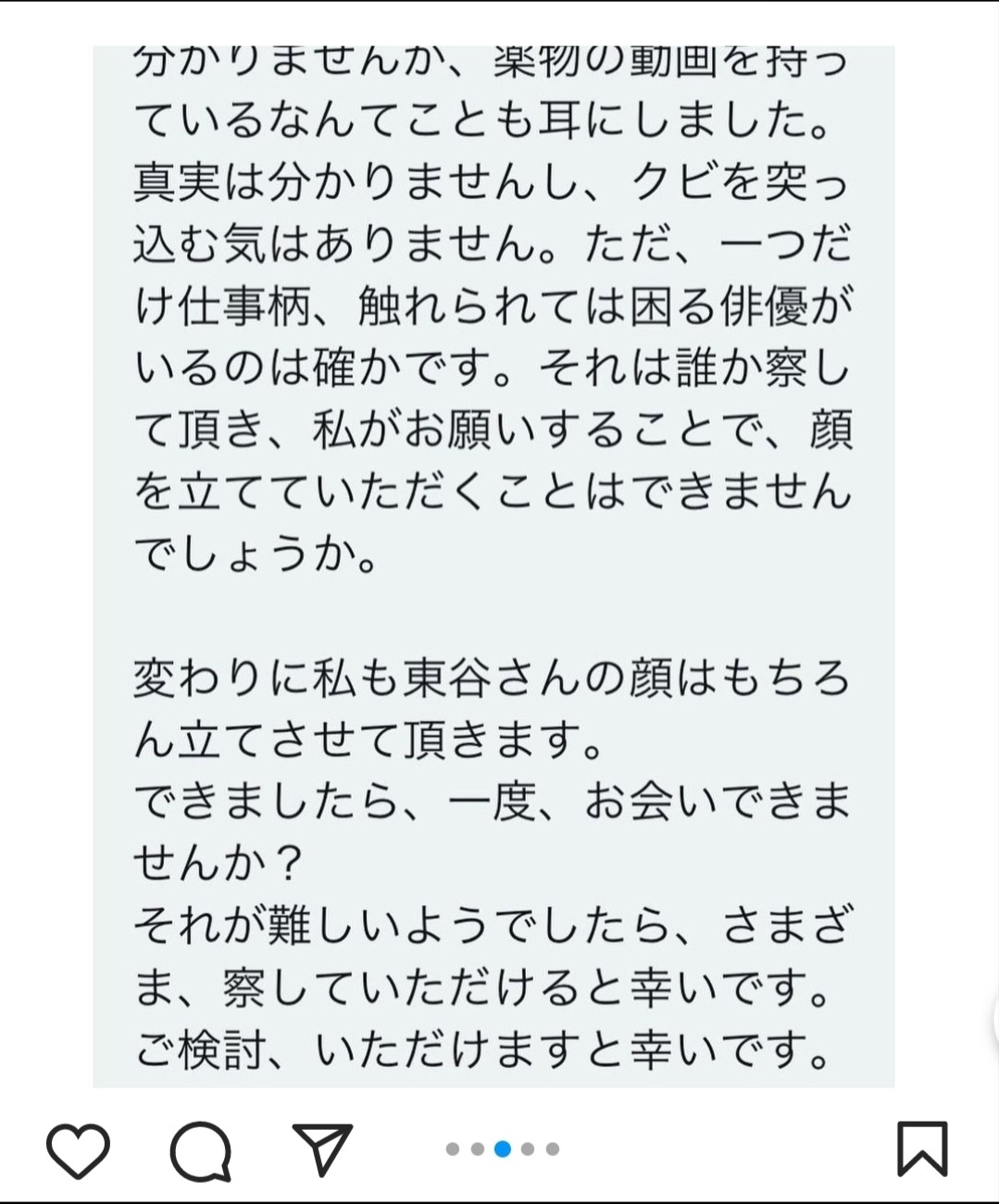Like this post with the heart icon
Viewport: 999px width, 1204px height.
coord(79,1150)
